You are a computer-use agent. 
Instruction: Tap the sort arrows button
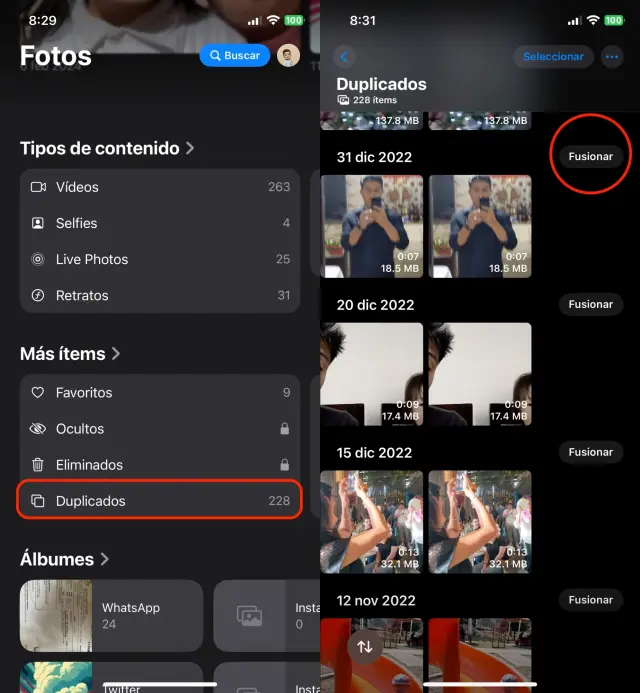pyautogui.click(x=365, y=647)
